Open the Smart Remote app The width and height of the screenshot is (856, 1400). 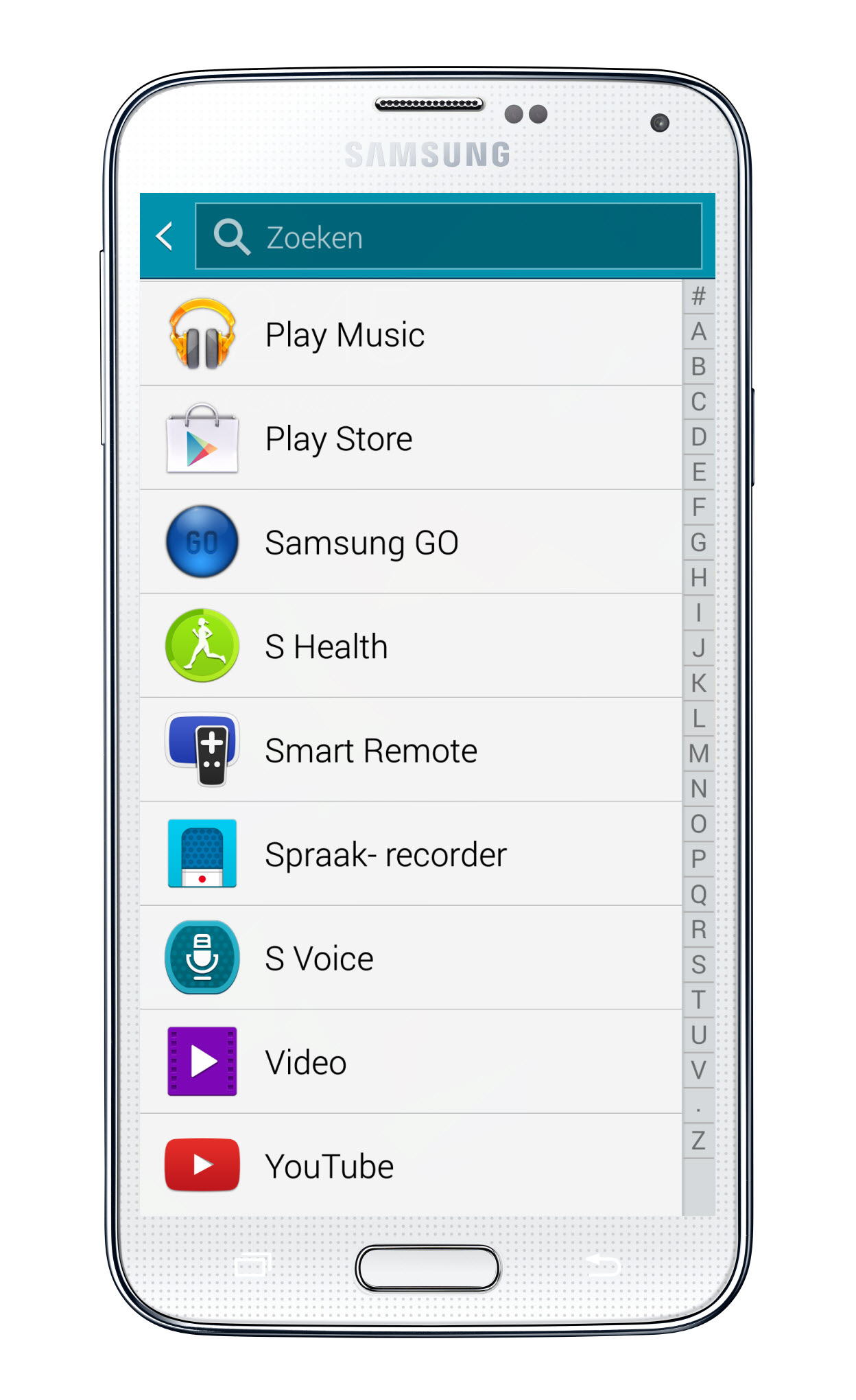370,751
